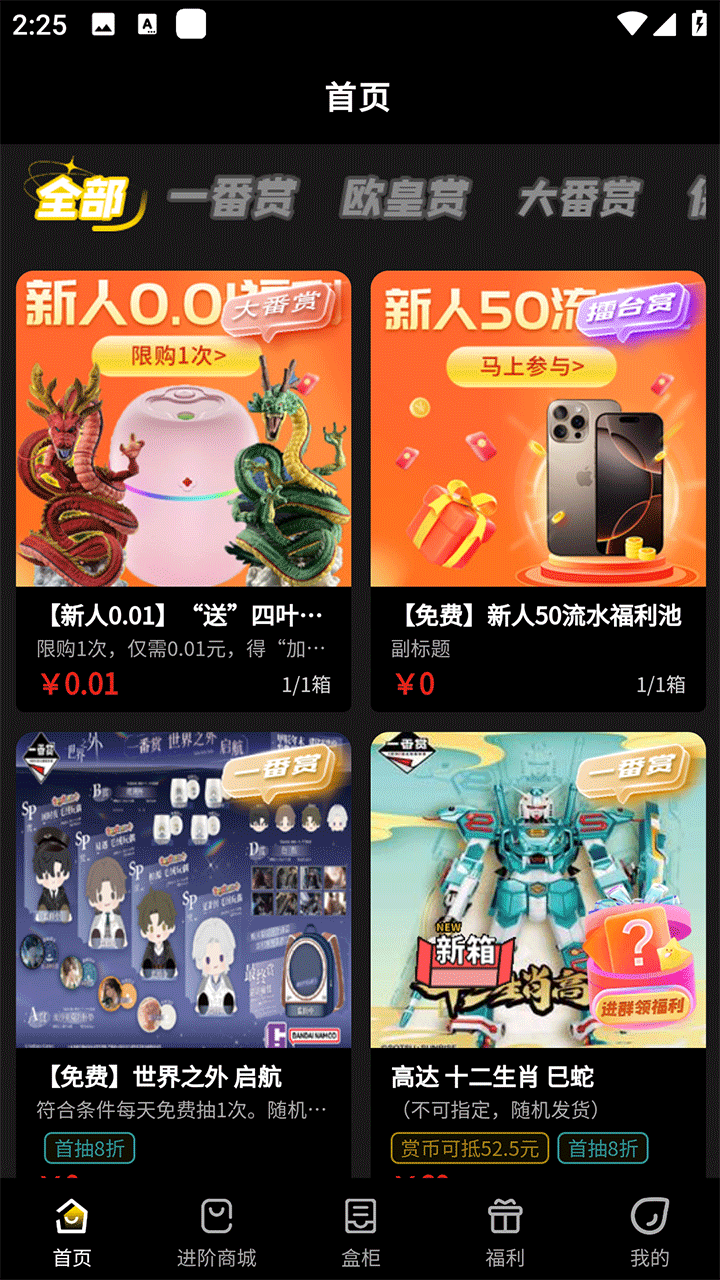Go to the 首页 tab

pyautogui.click(x=72, y=1232)
